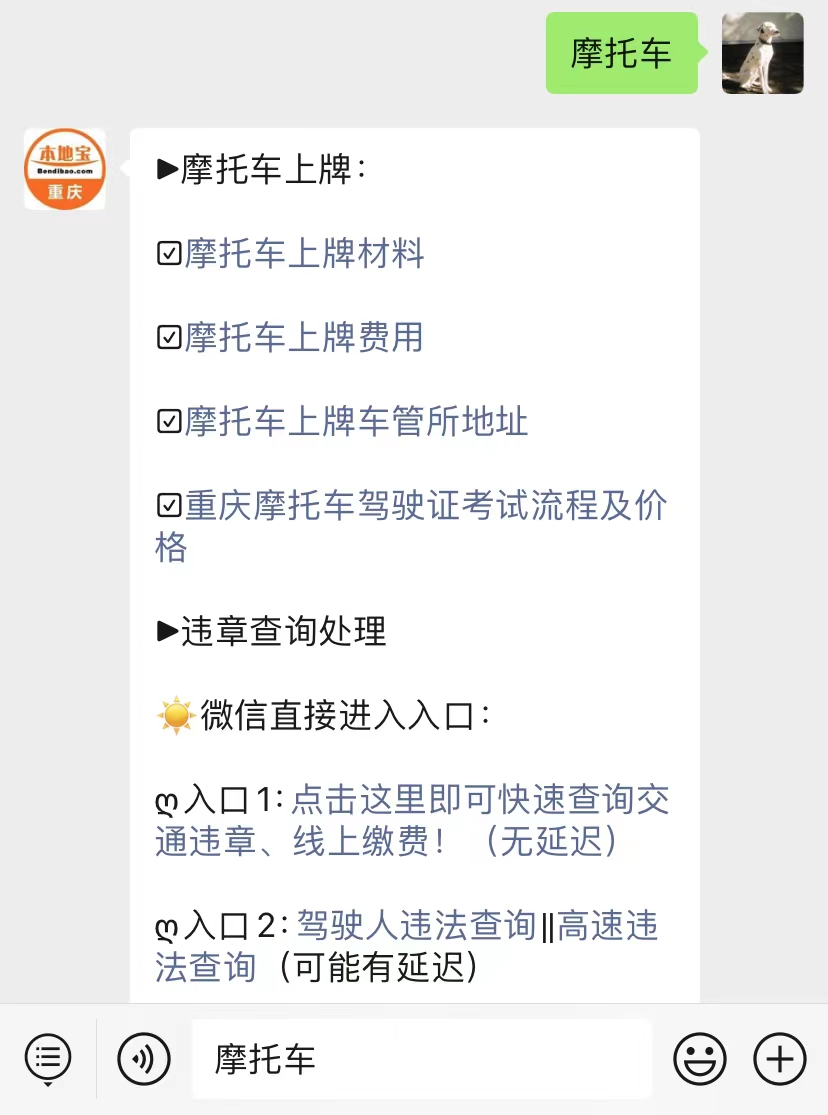Tap the dog profile avatar
This screenshot has width=828, height=1115.
pyautogui.click(x=762, y=53)
